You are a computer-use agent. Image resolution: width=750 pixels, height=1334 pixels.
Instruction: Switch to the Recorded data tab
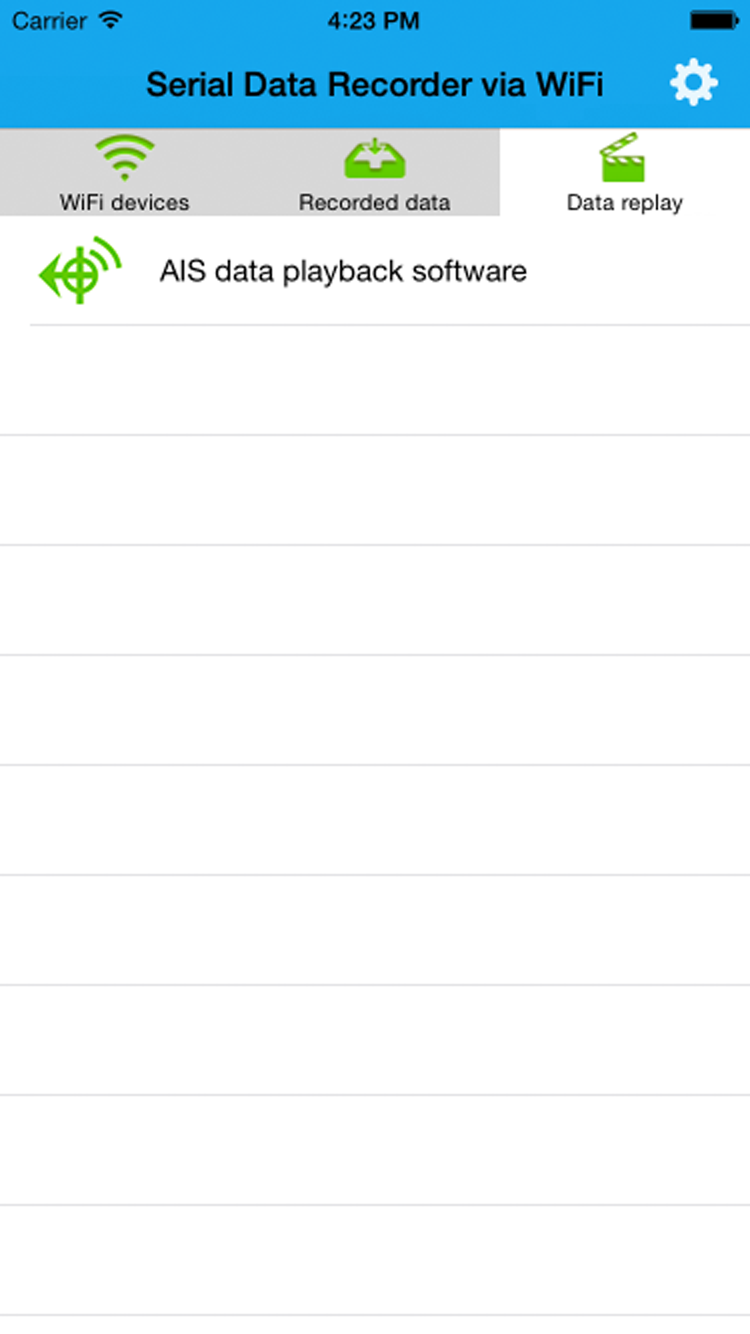point(374,173)
